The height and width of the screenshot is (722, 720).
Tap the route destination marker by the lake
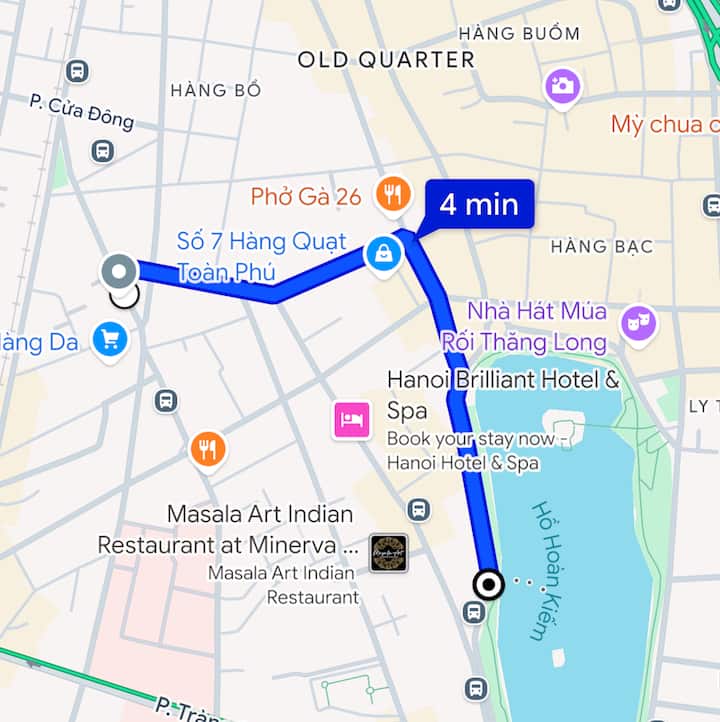[x=488, y=584]
